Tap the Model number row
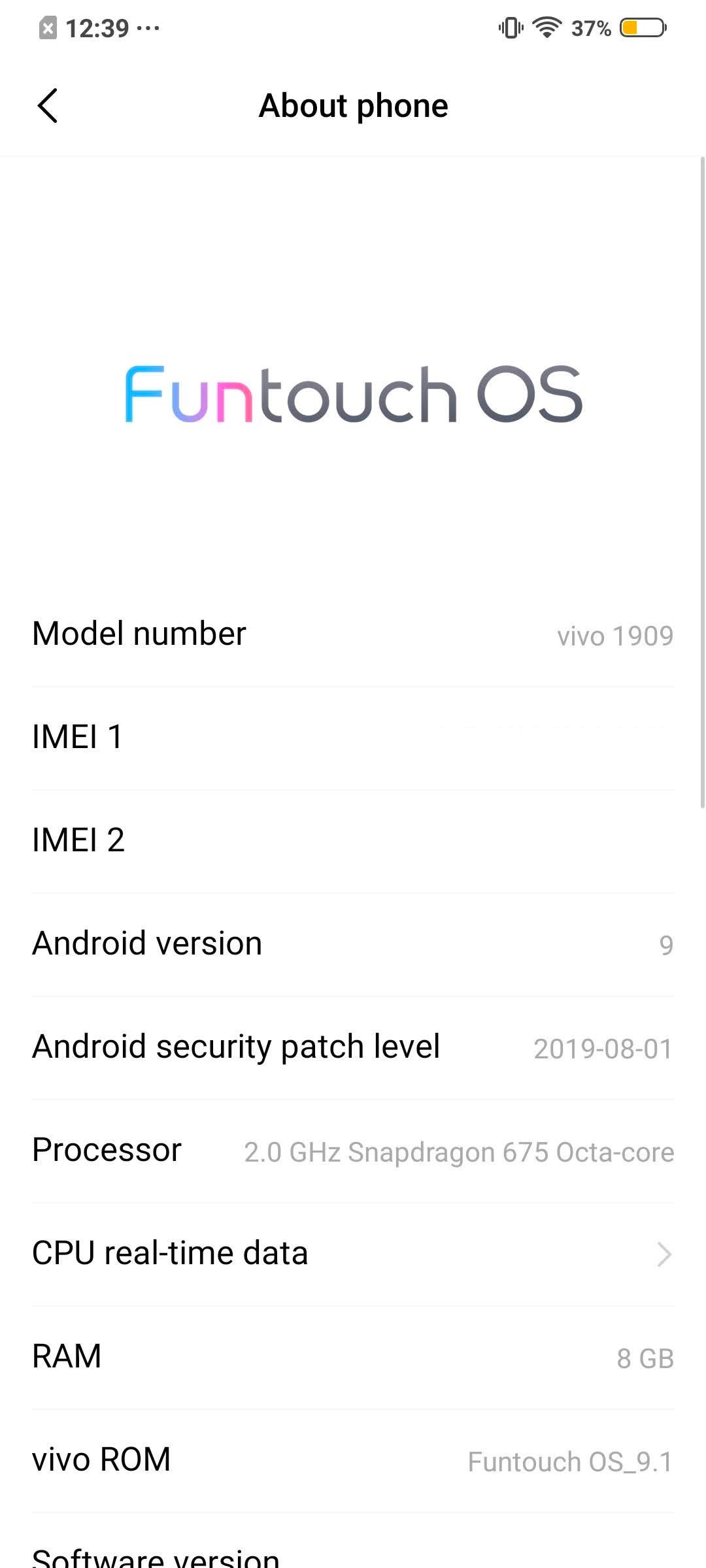 click(353, 635)
